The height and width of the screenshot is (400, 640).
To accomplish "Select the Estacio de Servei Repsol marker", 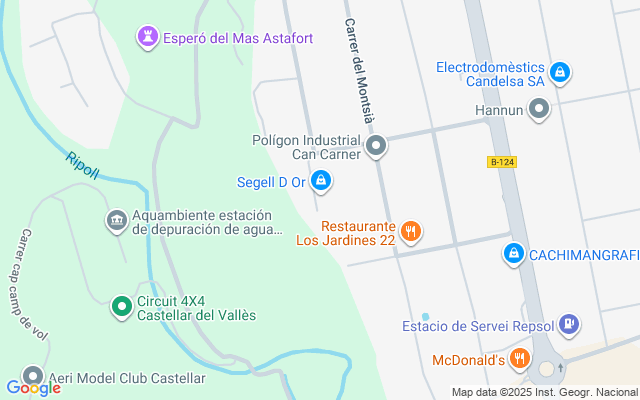I will click(x=568, y=325).
